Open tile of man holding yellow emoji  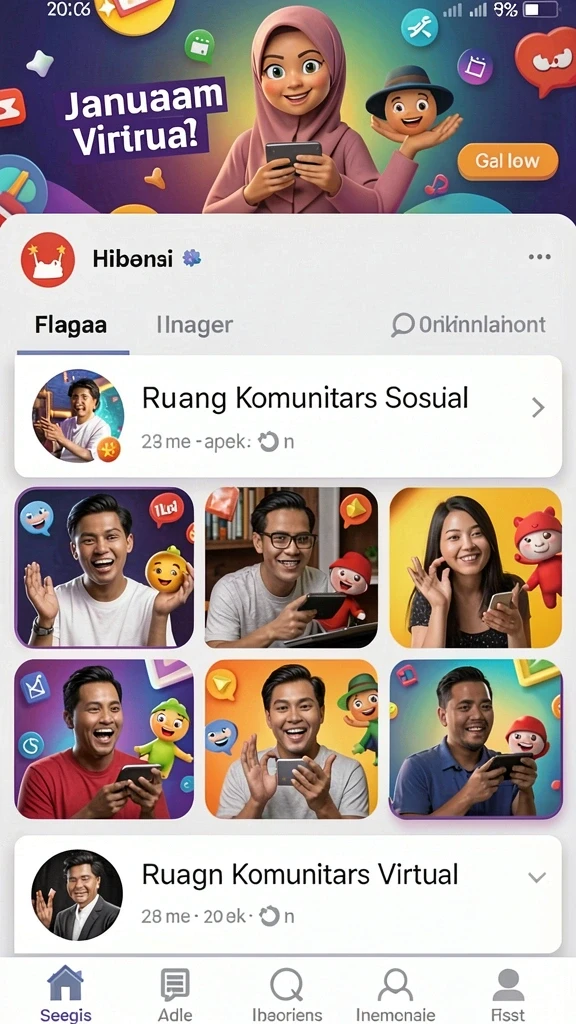[x=104, y=568]
